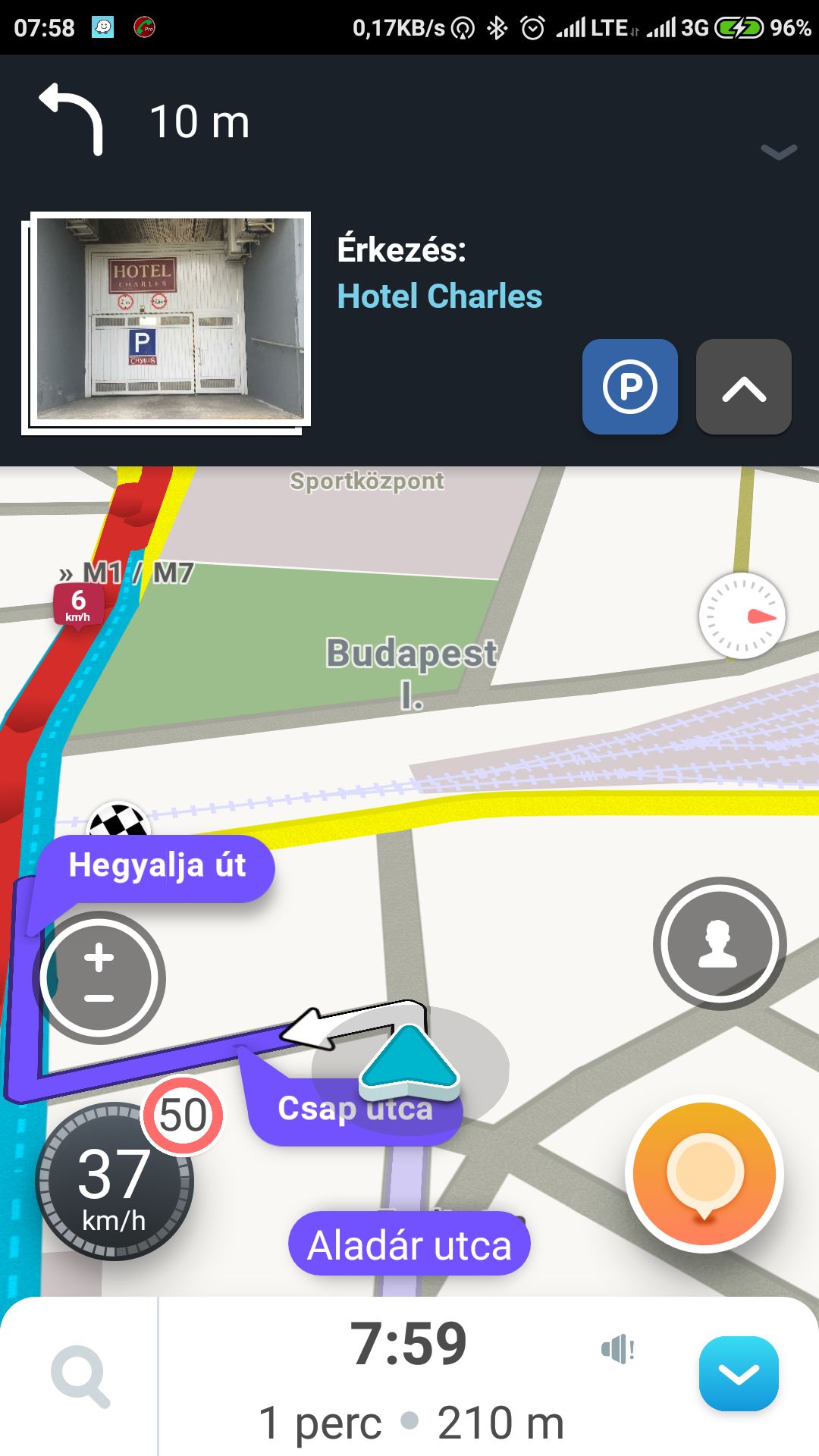Tap the map zoom plus/minus control

(x=99, y=977)
